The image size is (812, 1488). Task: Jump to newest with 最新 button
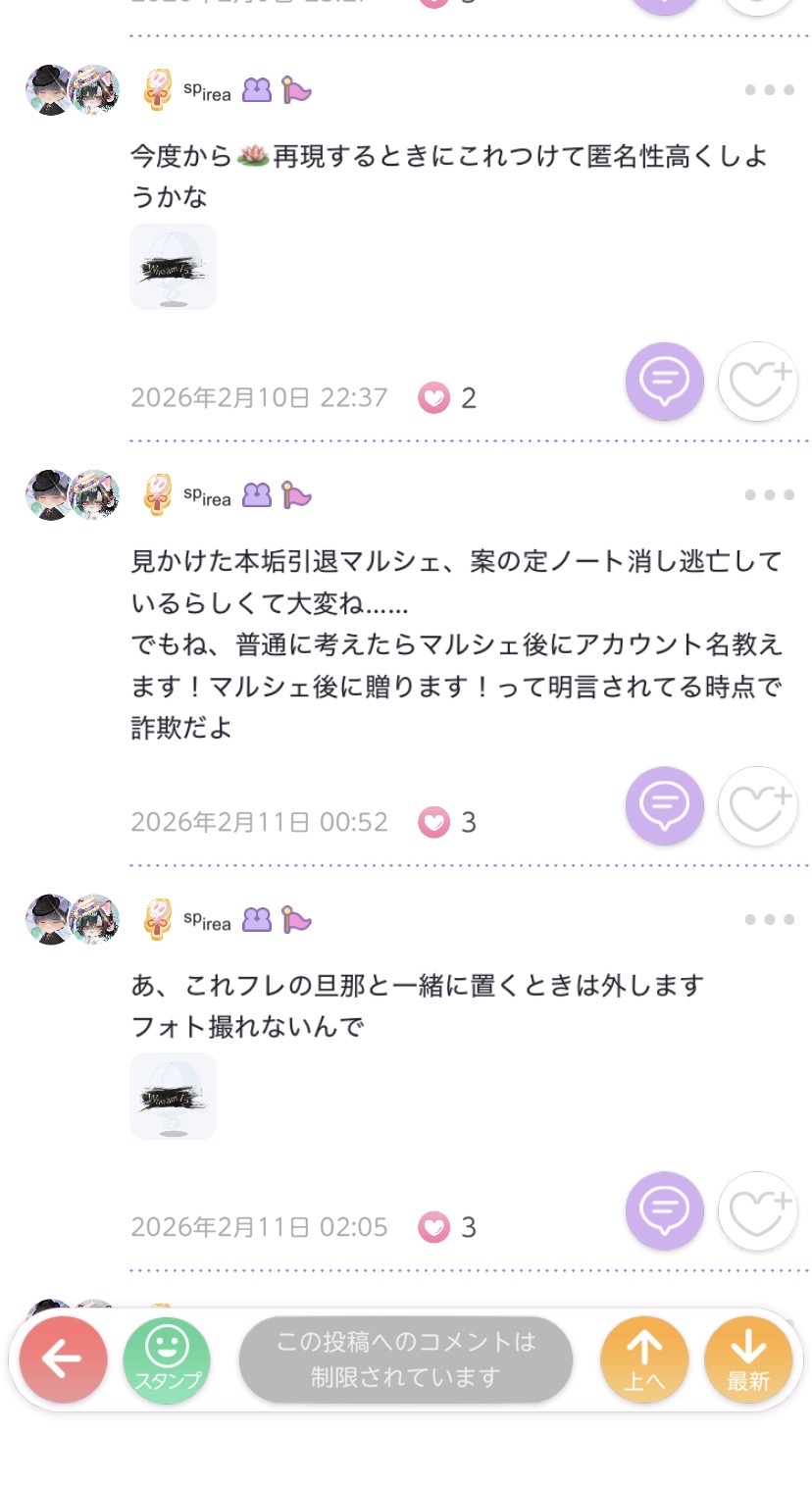(x=748, y=1360)
